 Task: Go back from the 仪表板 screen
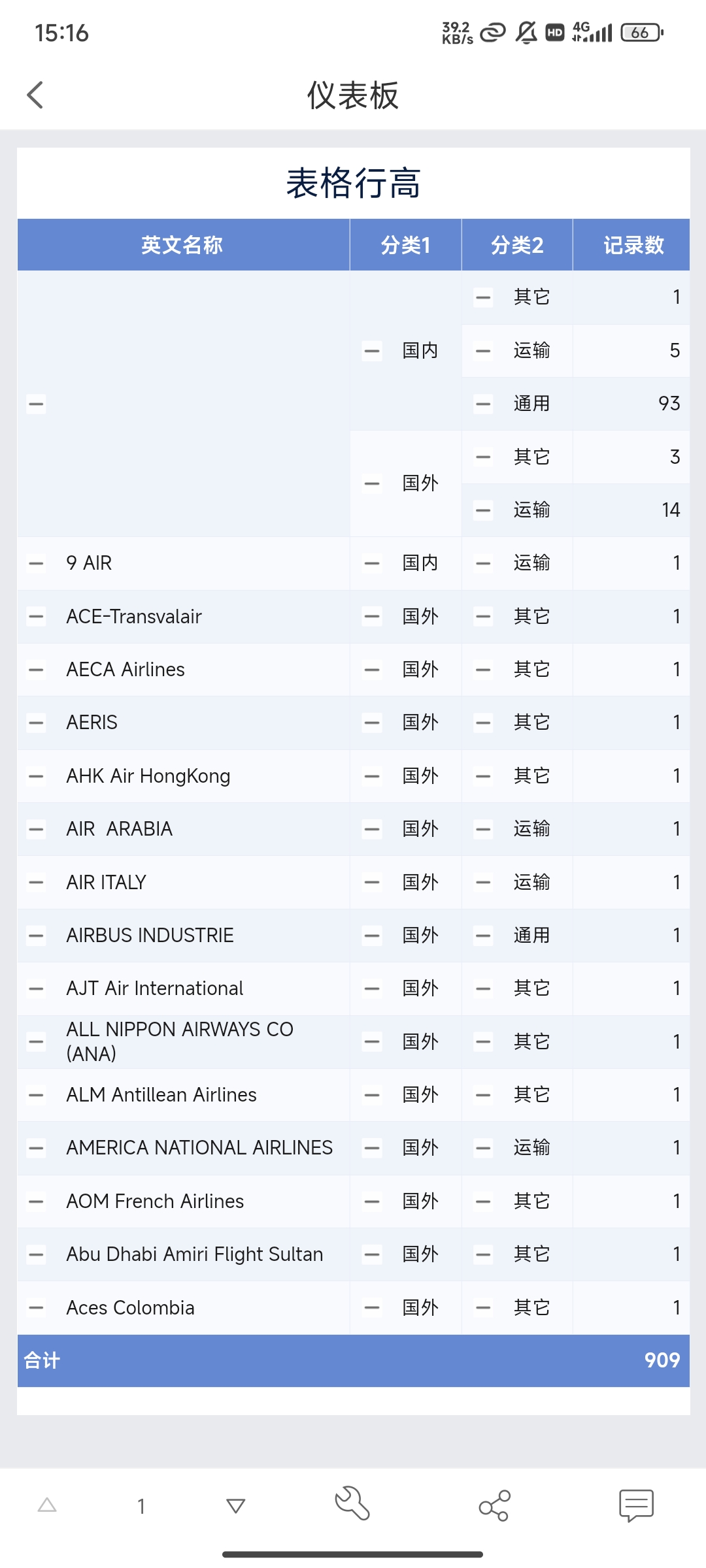tap(35, 95)
